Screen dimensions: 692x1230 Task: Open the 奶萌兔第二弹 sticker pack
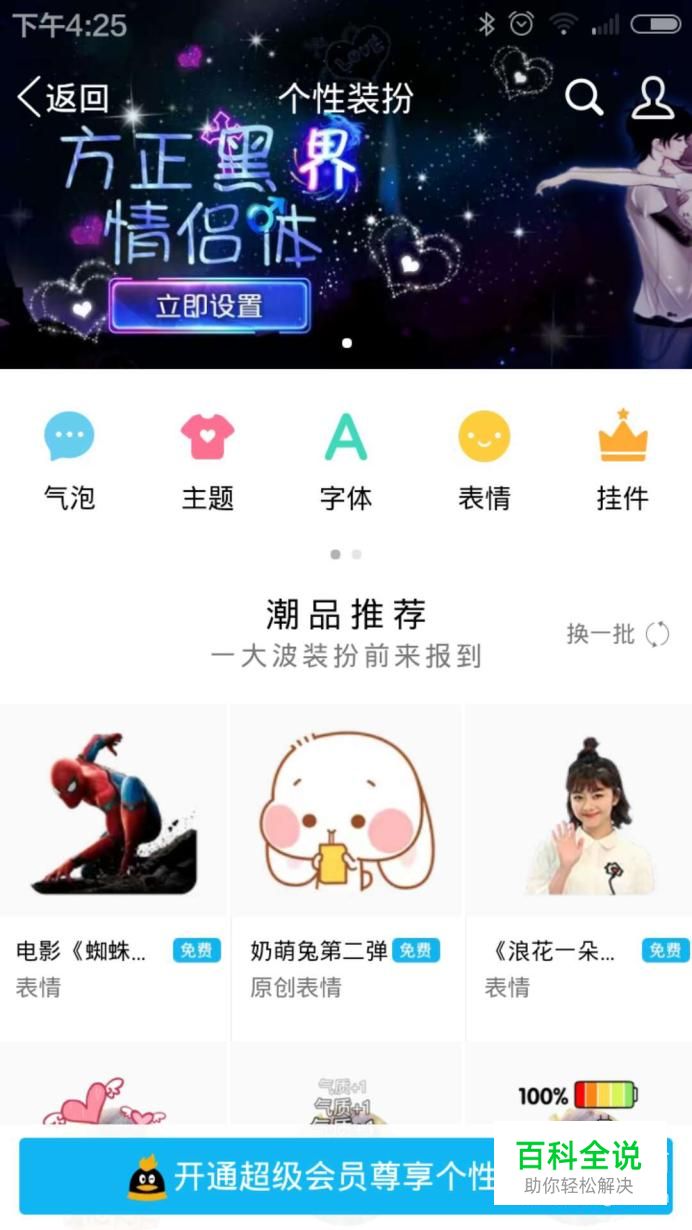coord(347,873)
